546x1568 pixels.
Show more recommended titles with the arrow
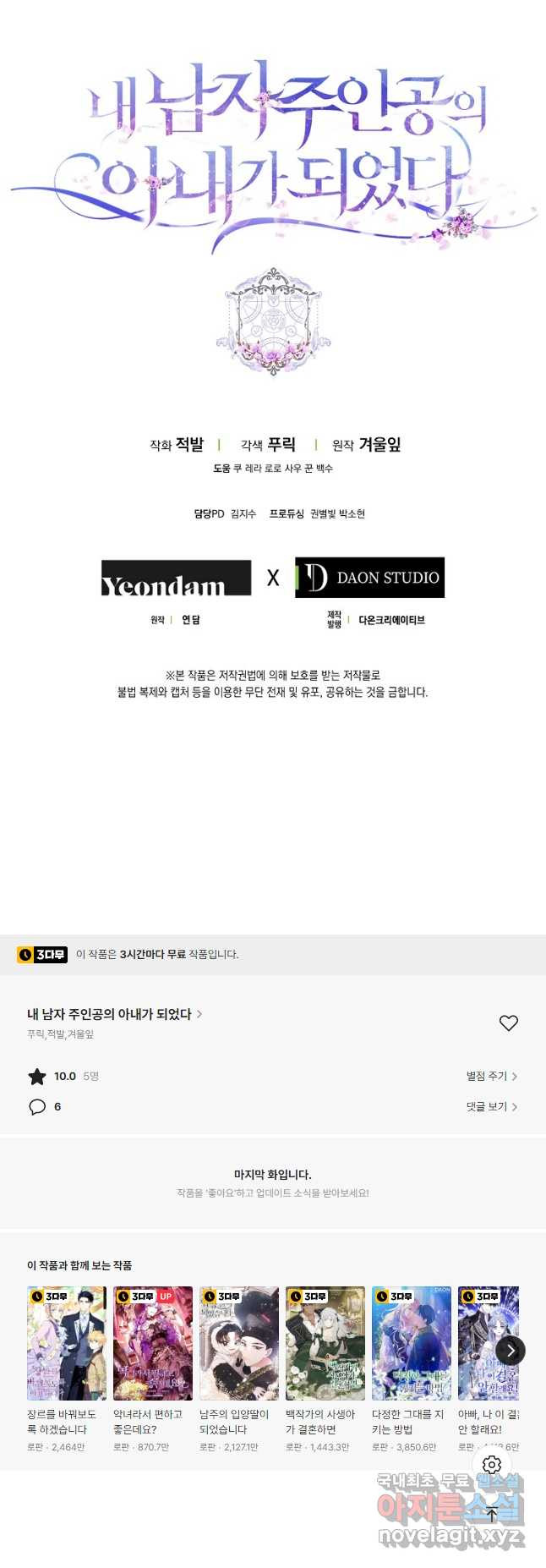click(510, 1351)
